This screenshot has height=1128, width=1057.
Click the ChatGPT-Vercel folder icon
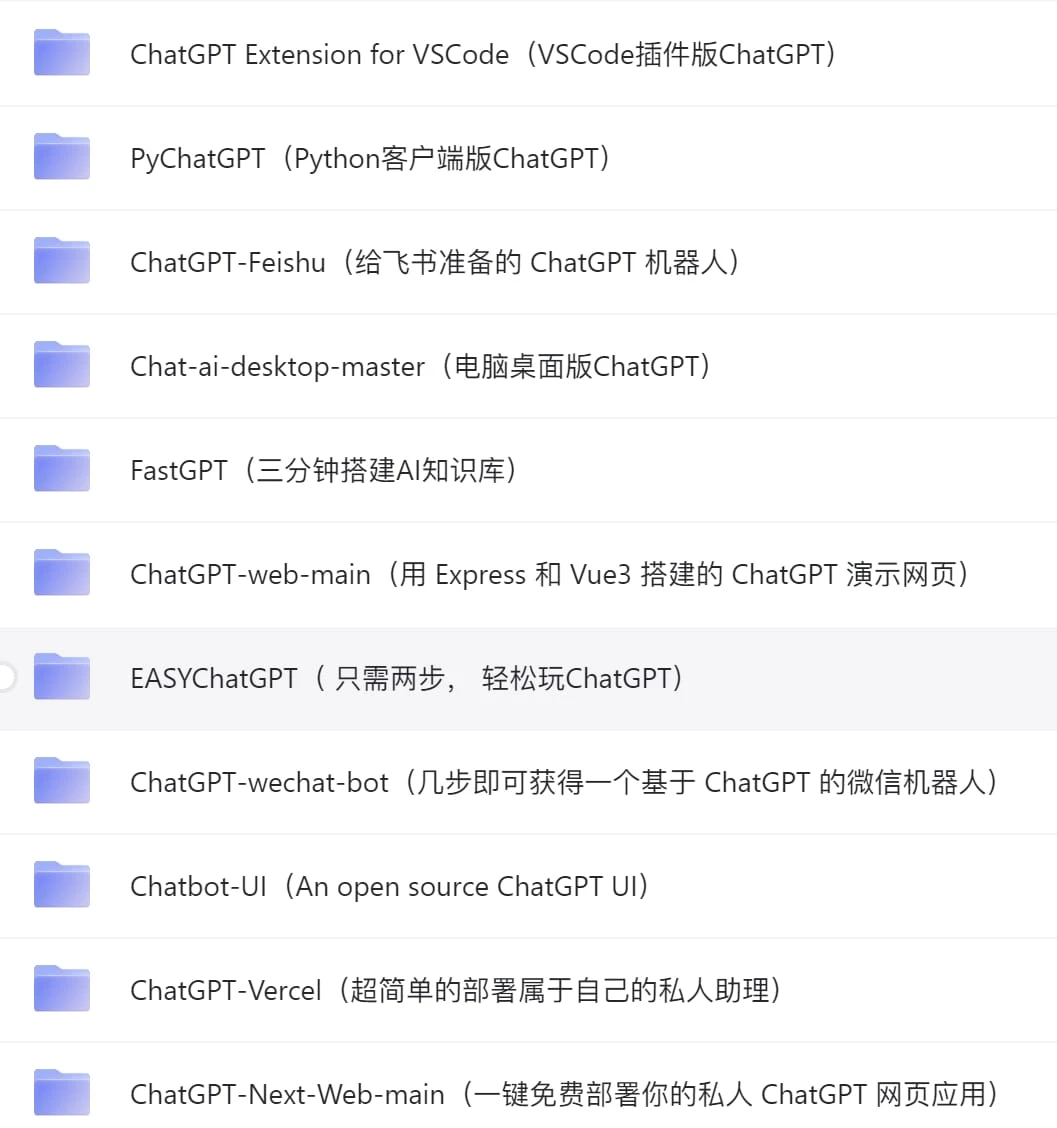pyautogui.click(x=61, y=989)
